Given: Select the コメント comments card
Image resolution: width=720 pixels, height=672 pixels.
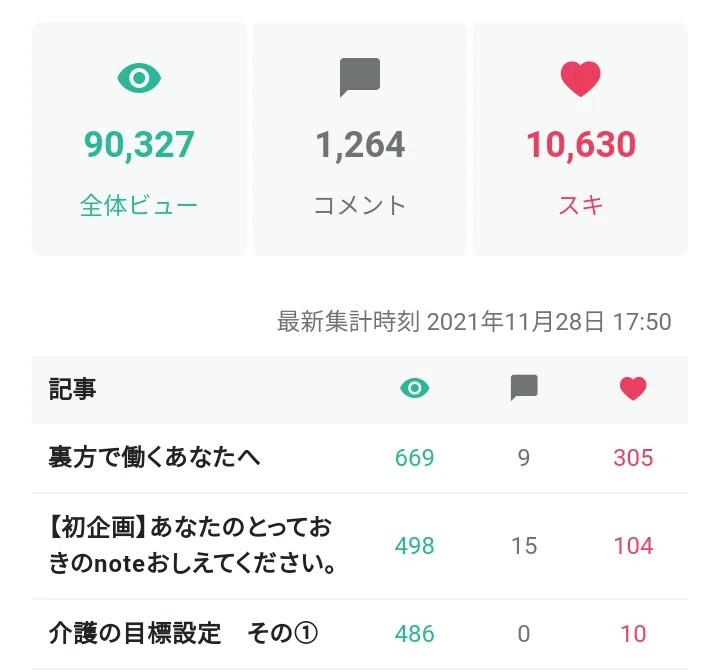Looking at the screenshot, I should pos(360,139).
